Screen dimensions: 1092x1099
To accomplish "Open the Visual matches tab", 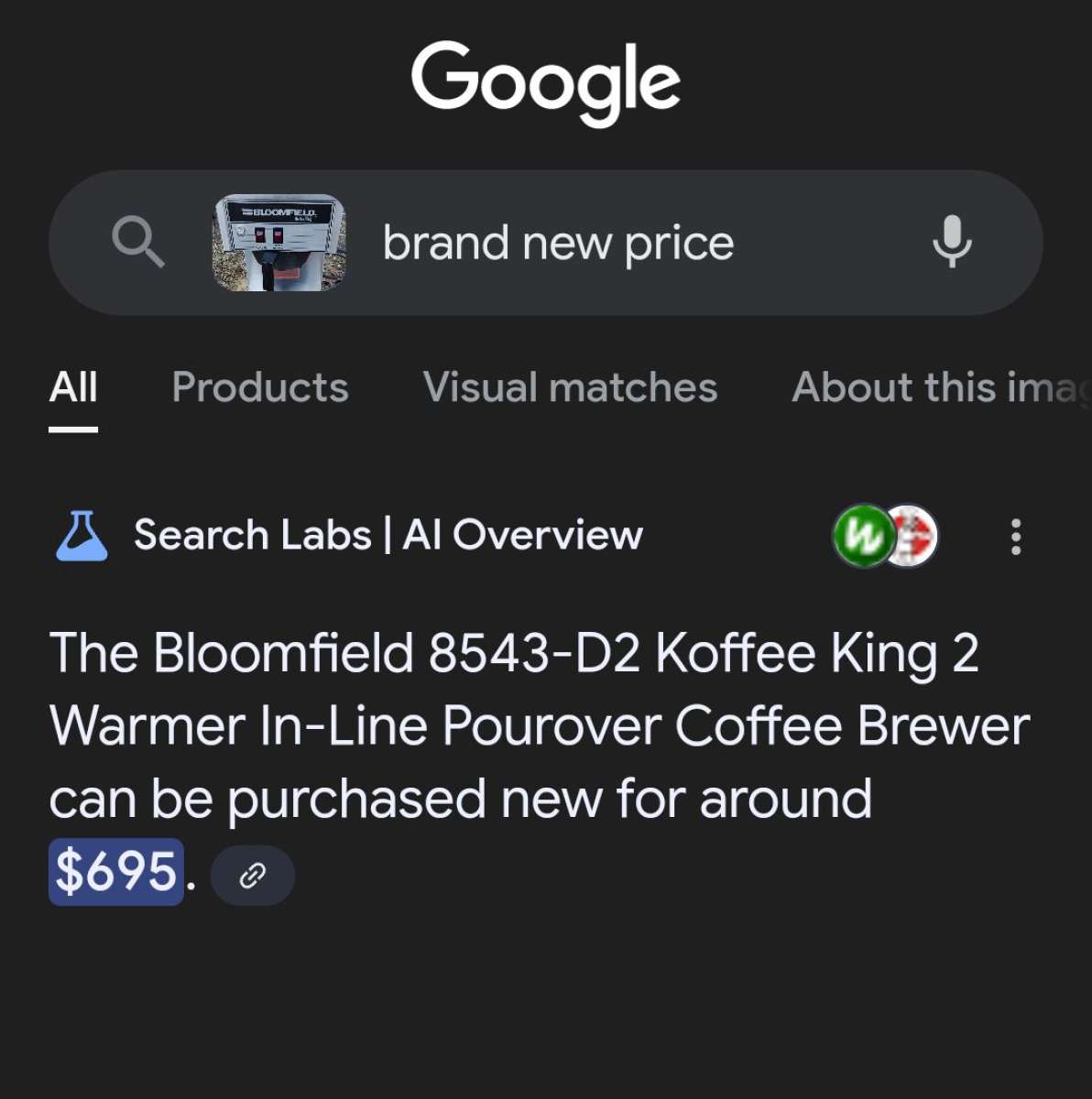I will (x=570, y=387).
